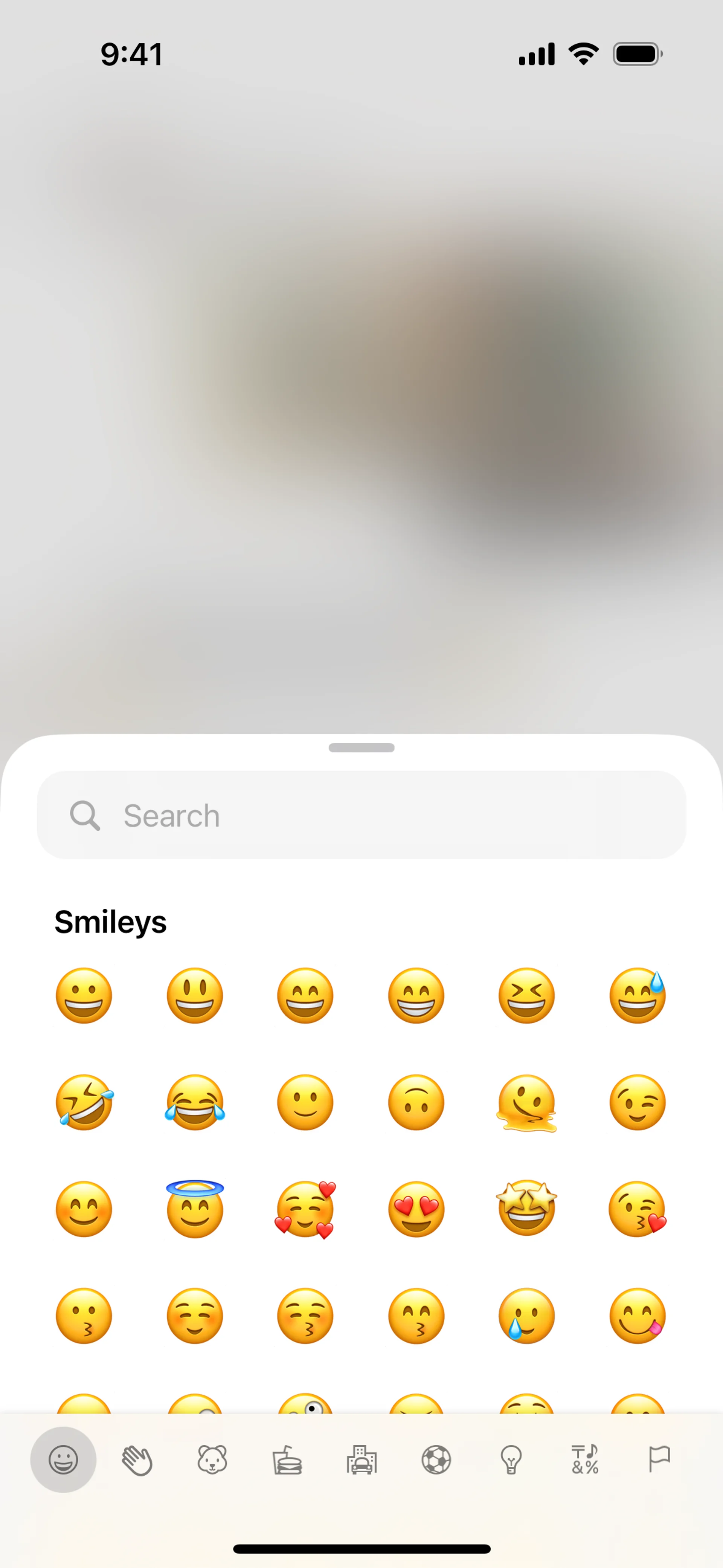Select the smiling face with halo emoji

click(x=195, y=1209)
